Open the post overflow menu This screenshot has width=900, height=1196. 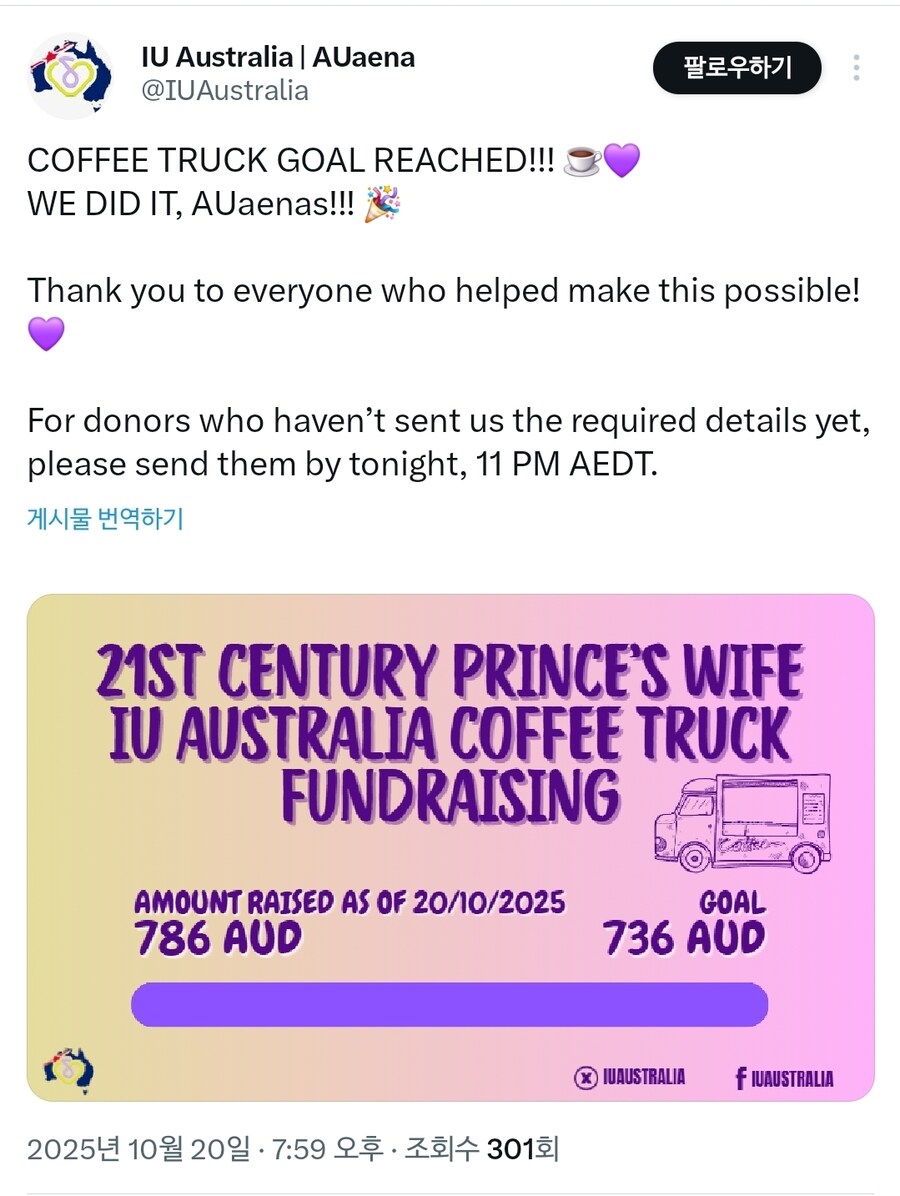[856, 68]
